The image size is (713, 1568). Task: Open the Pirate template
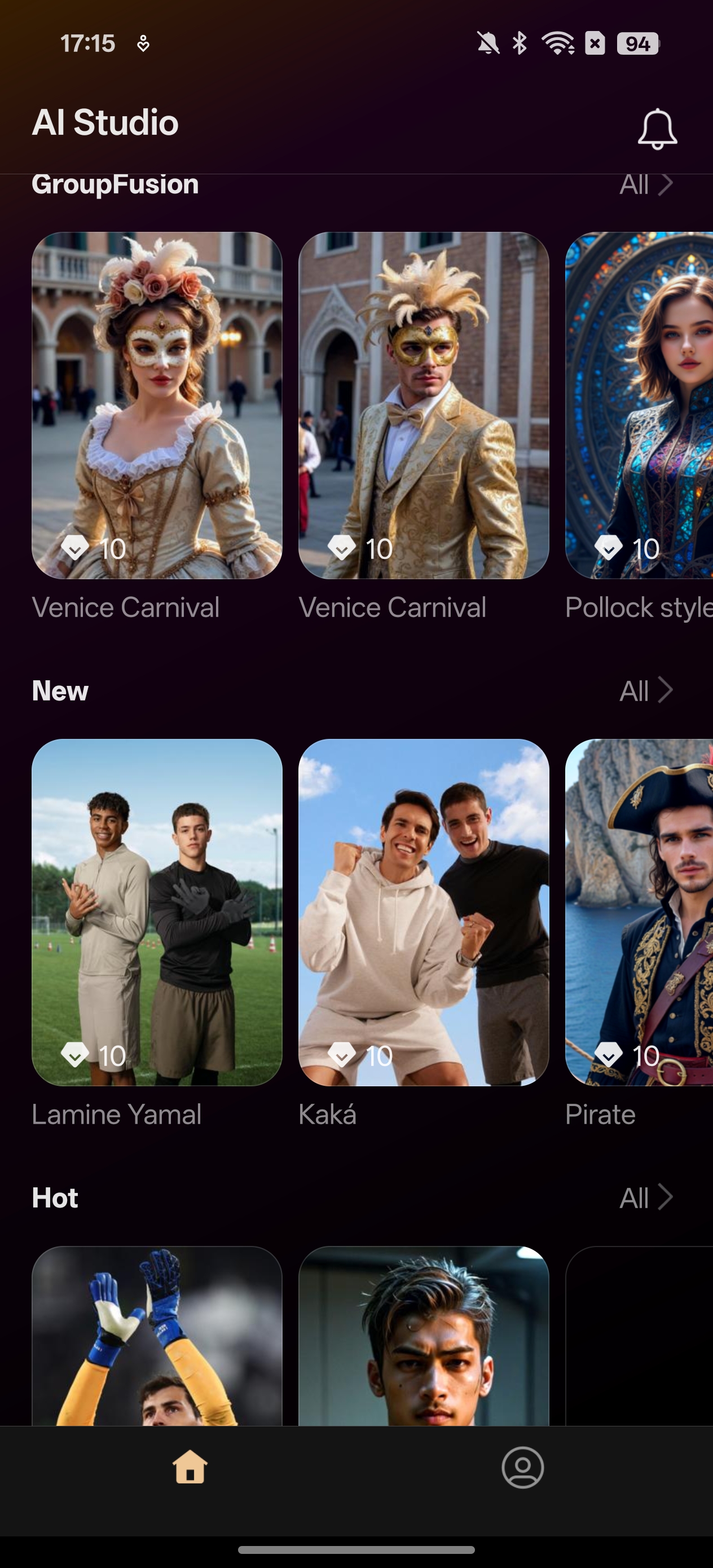[639, 913]
